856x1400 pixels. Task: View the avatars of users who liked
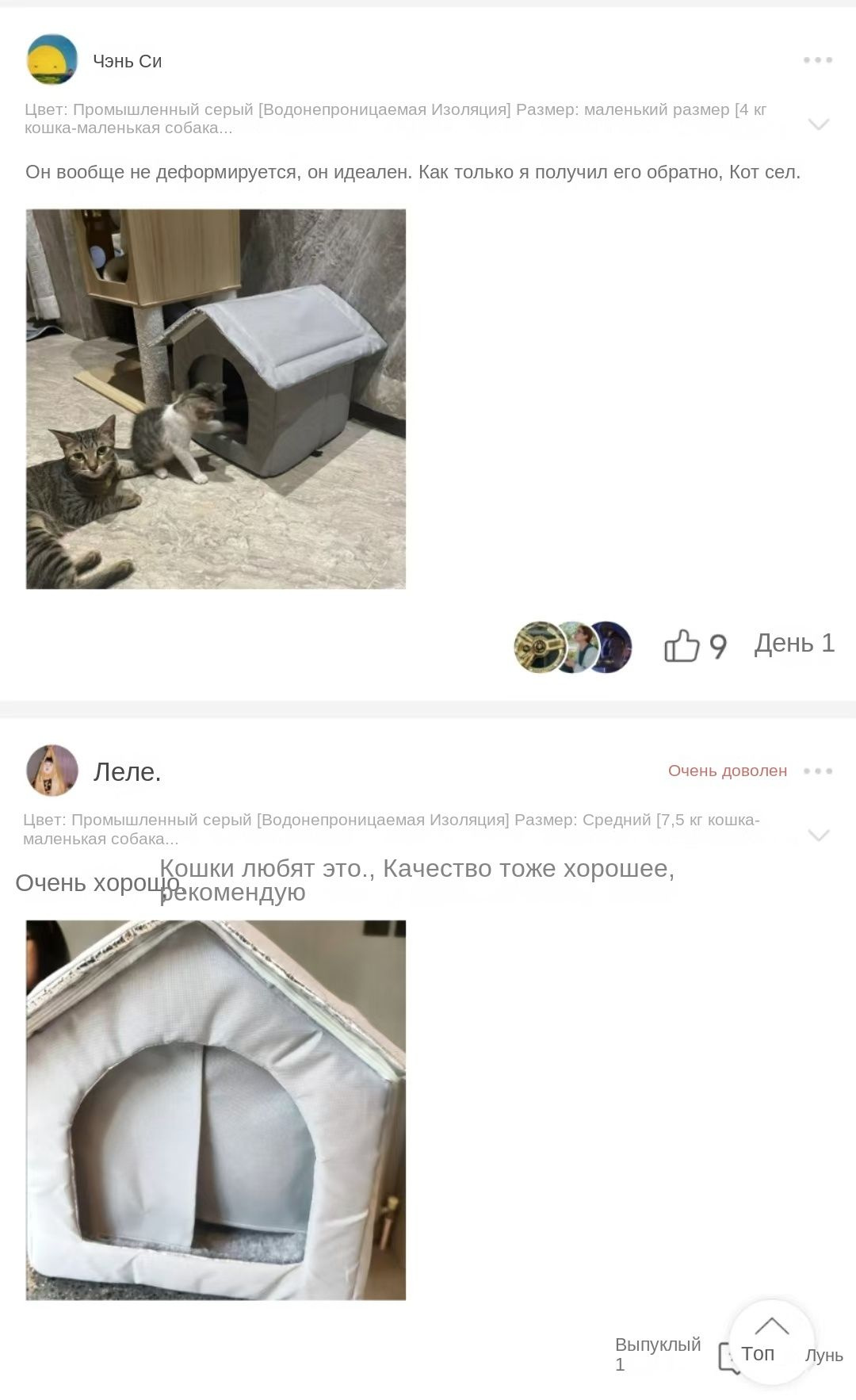[x=573, y=647]
